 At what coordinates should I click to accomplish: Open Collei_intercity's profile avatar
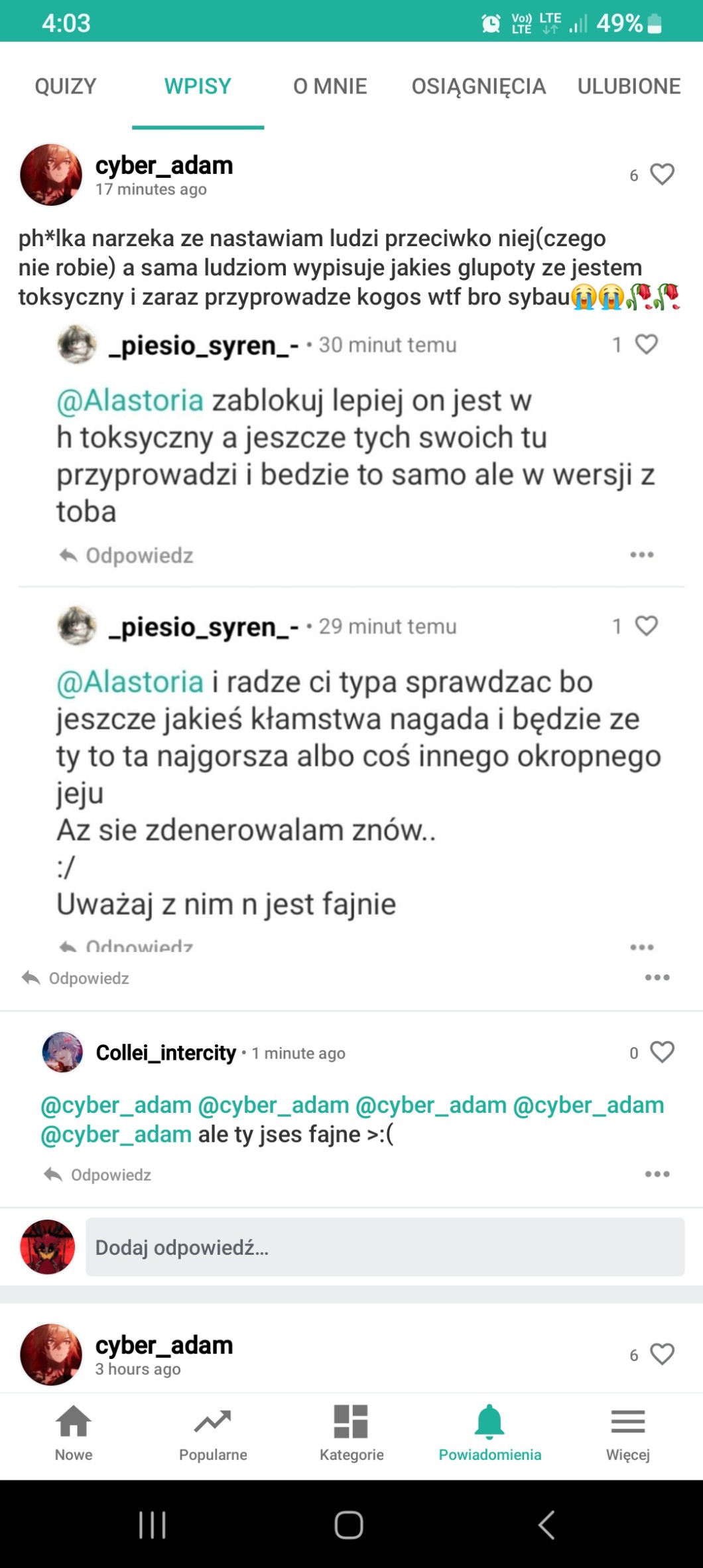point(62,1052)
